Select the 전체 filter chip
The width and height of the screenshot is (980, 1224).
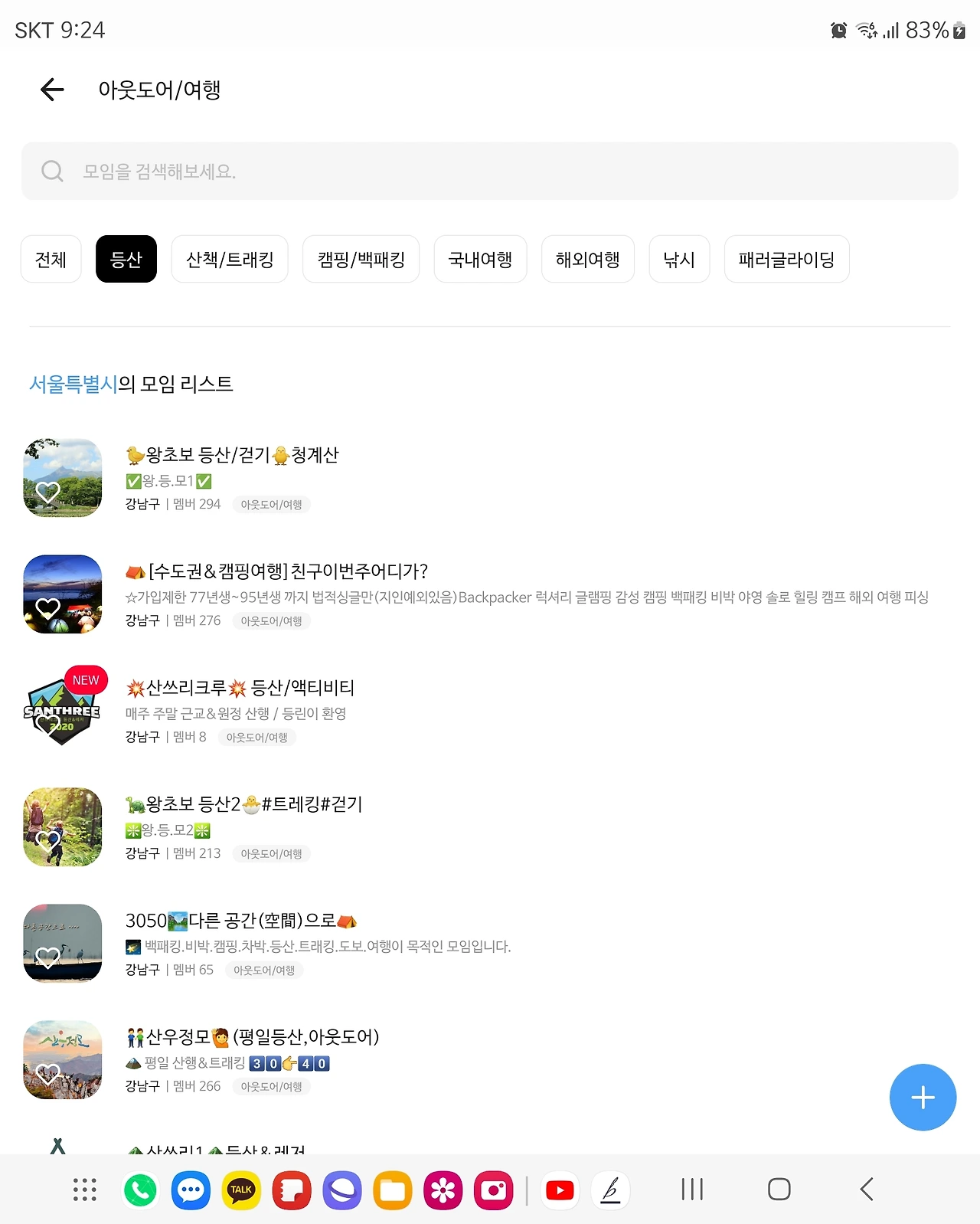coord(51,259)
